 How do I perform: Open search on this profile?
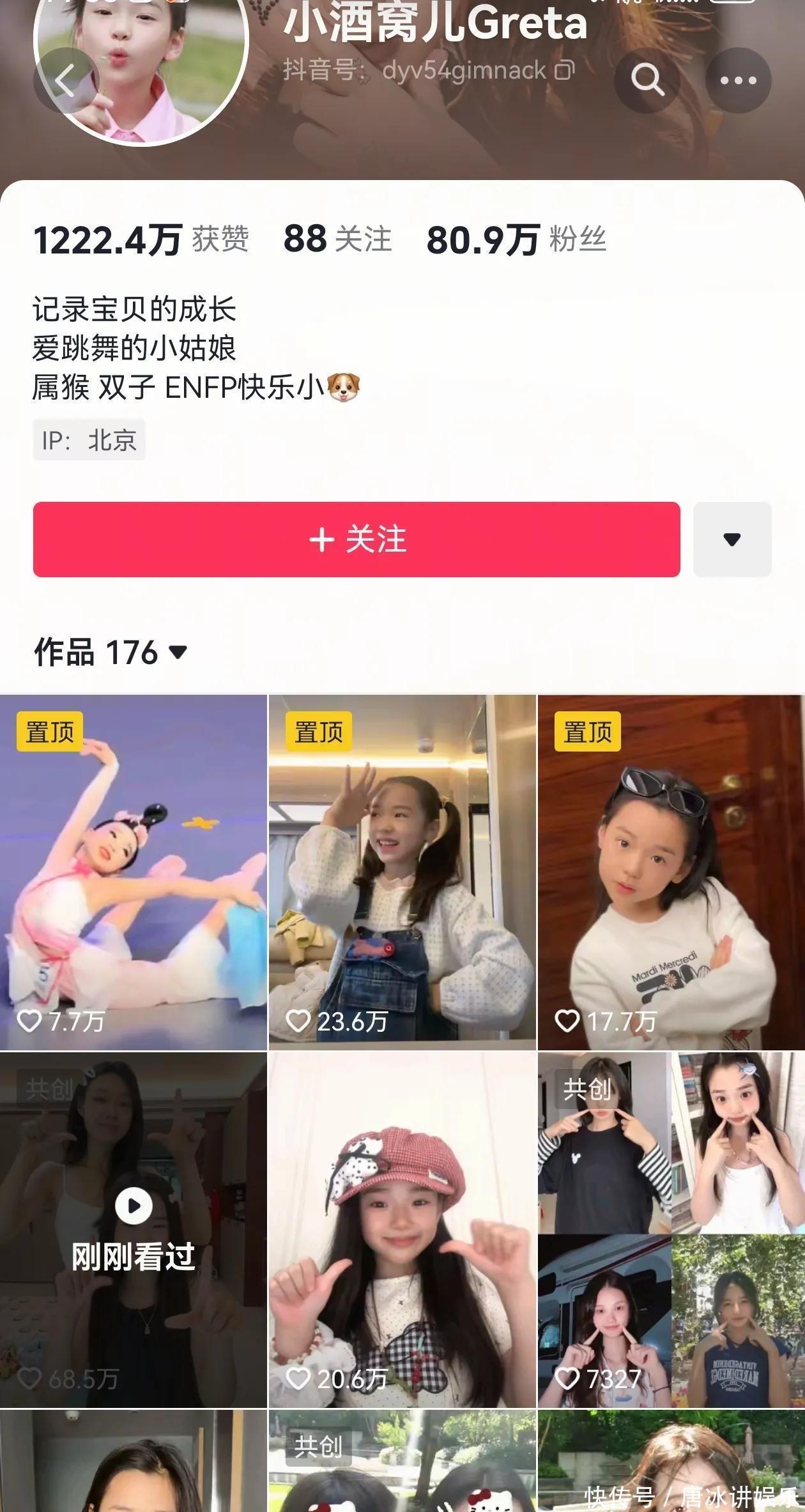click(x=647, y=80)
